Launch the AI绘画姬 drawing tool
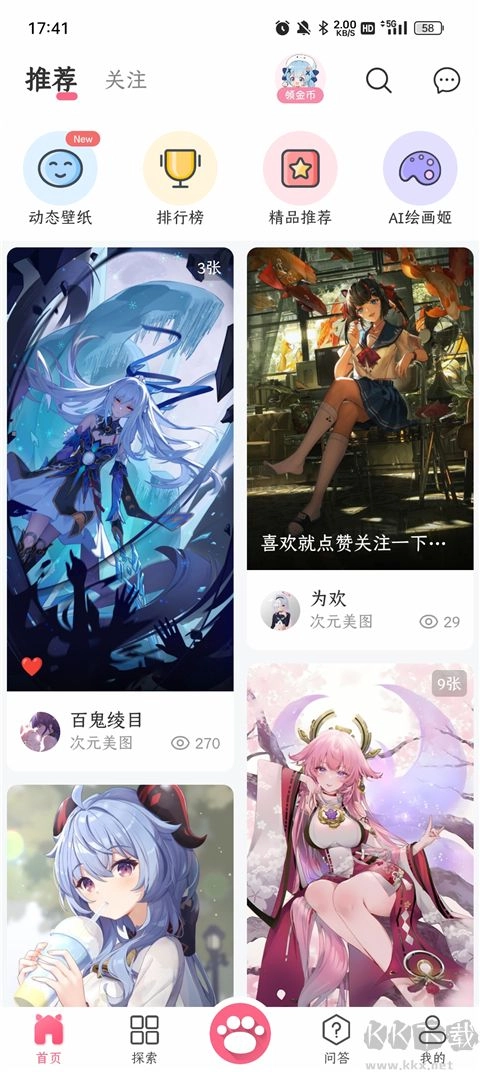Screen dimensions: 480x1072 420,179
